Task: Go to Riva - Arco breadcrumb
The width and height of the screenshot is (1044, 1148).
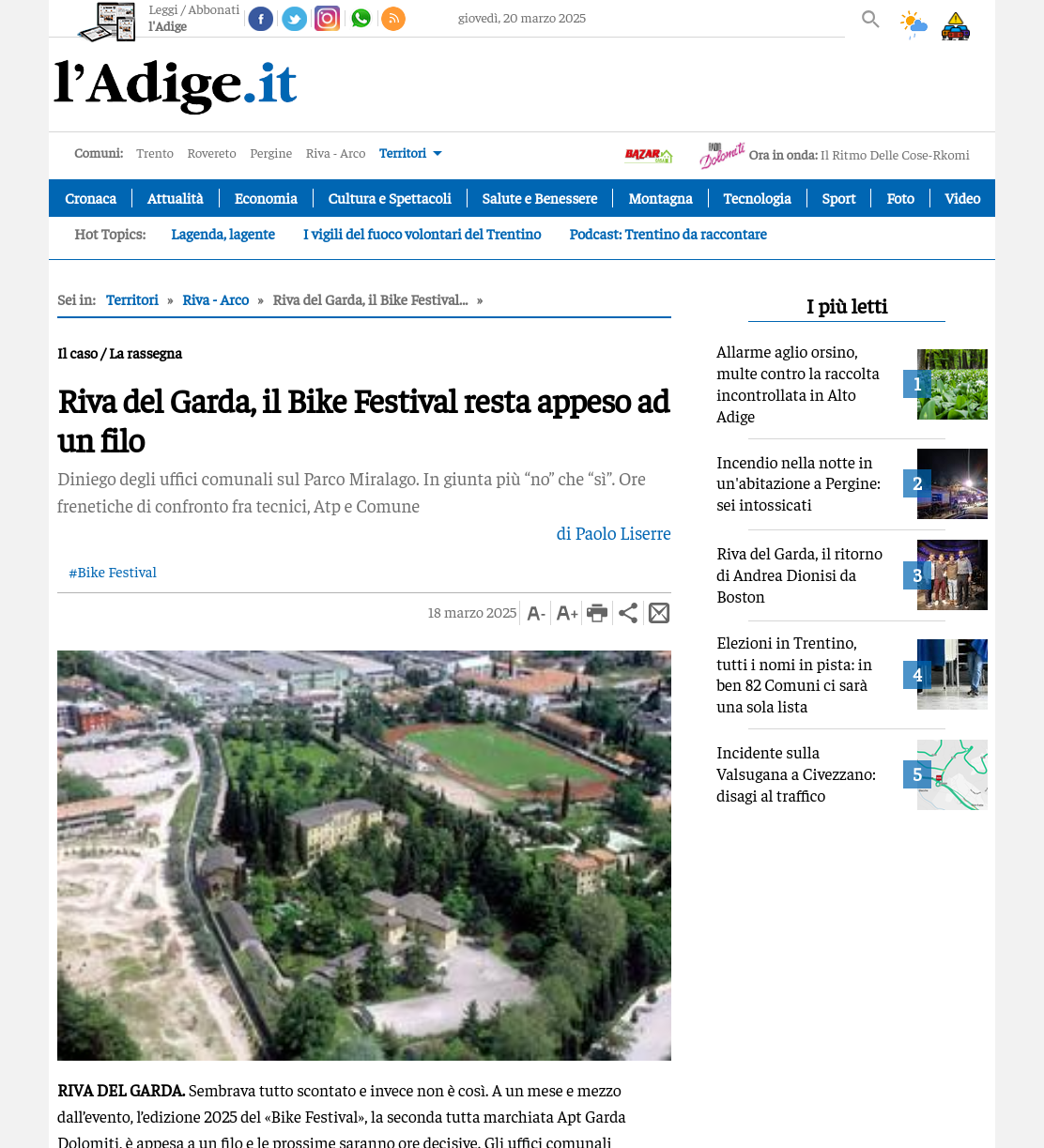Action: (216, 299)
